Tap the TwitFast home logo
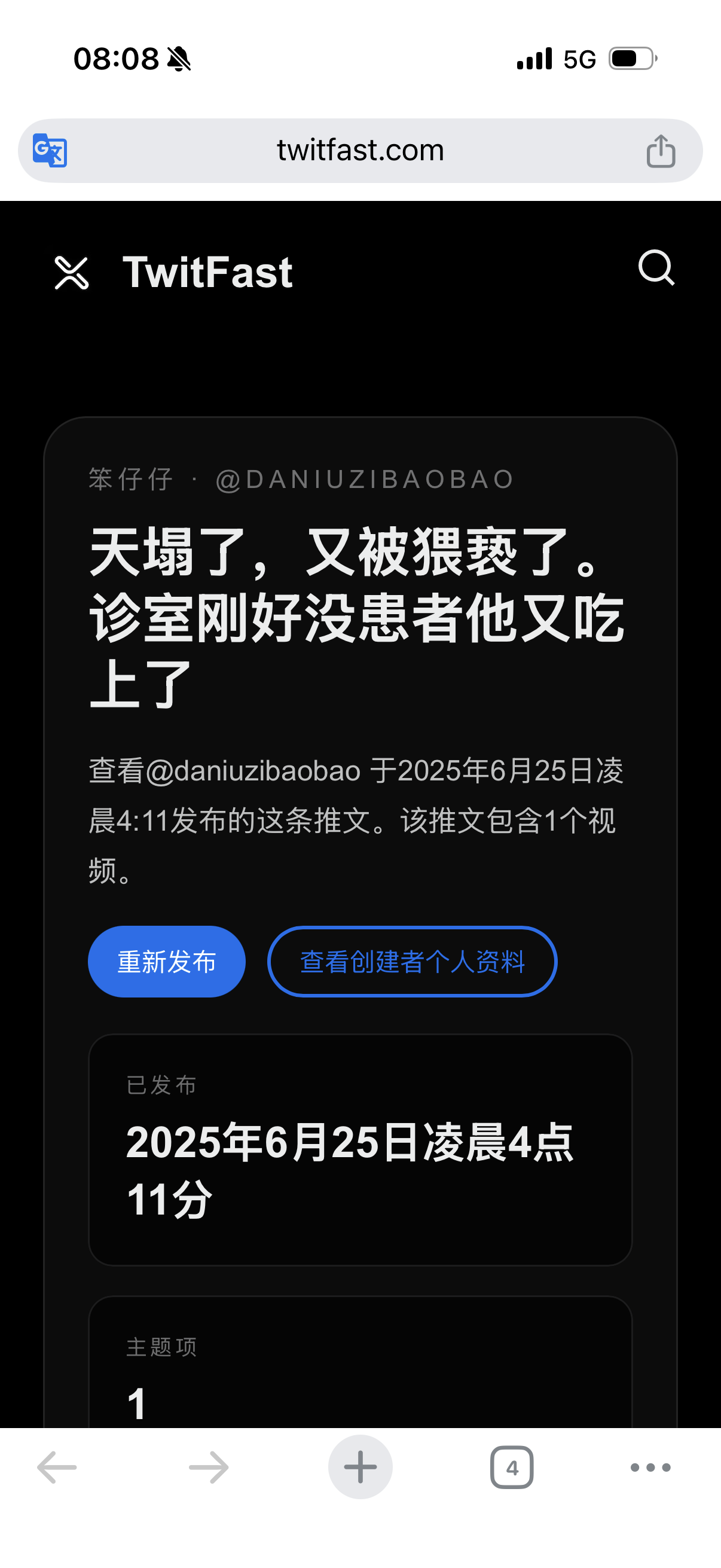 click(174, 272)
